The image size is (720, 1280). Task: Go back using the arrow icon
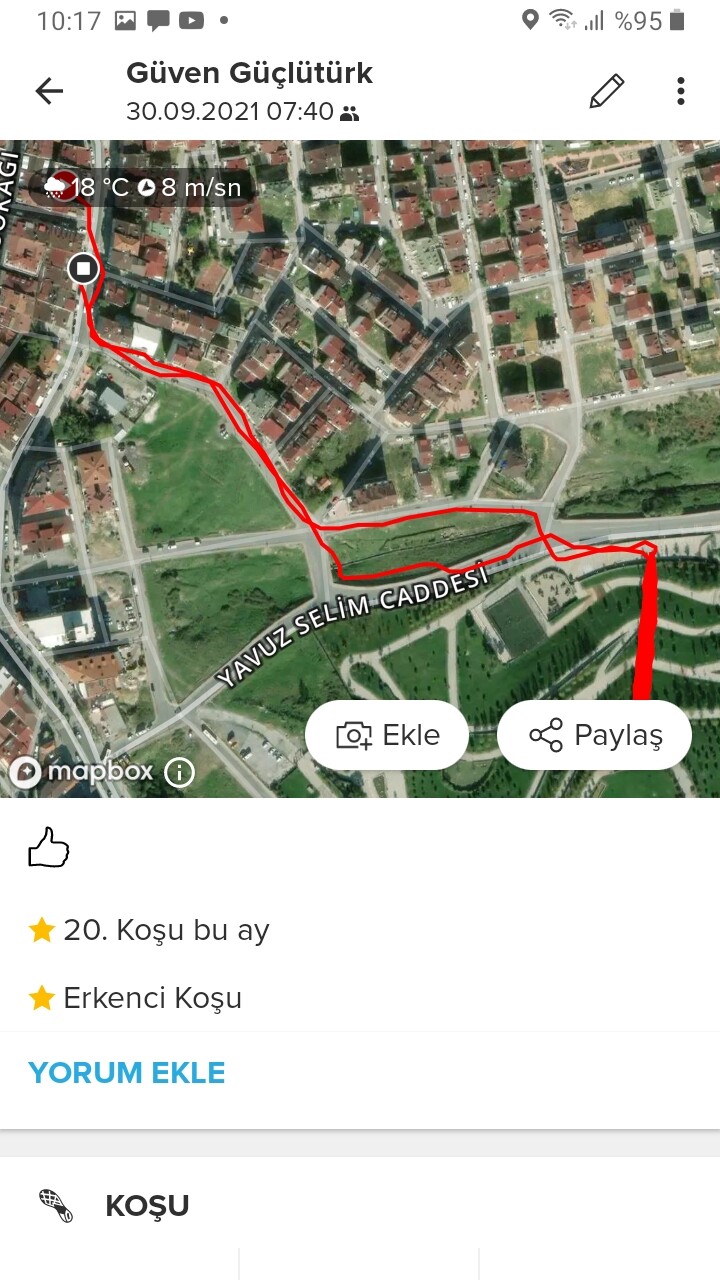[x=49, y=91]
